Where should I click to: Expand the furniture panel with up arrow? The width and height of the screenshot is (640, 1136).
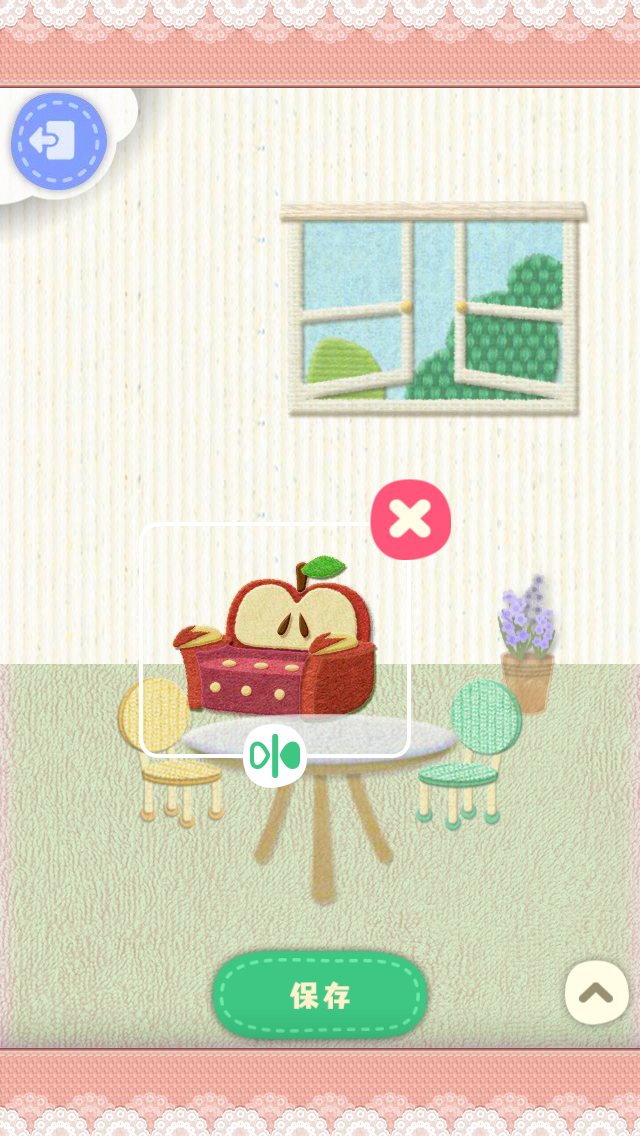tap(596, 992)
